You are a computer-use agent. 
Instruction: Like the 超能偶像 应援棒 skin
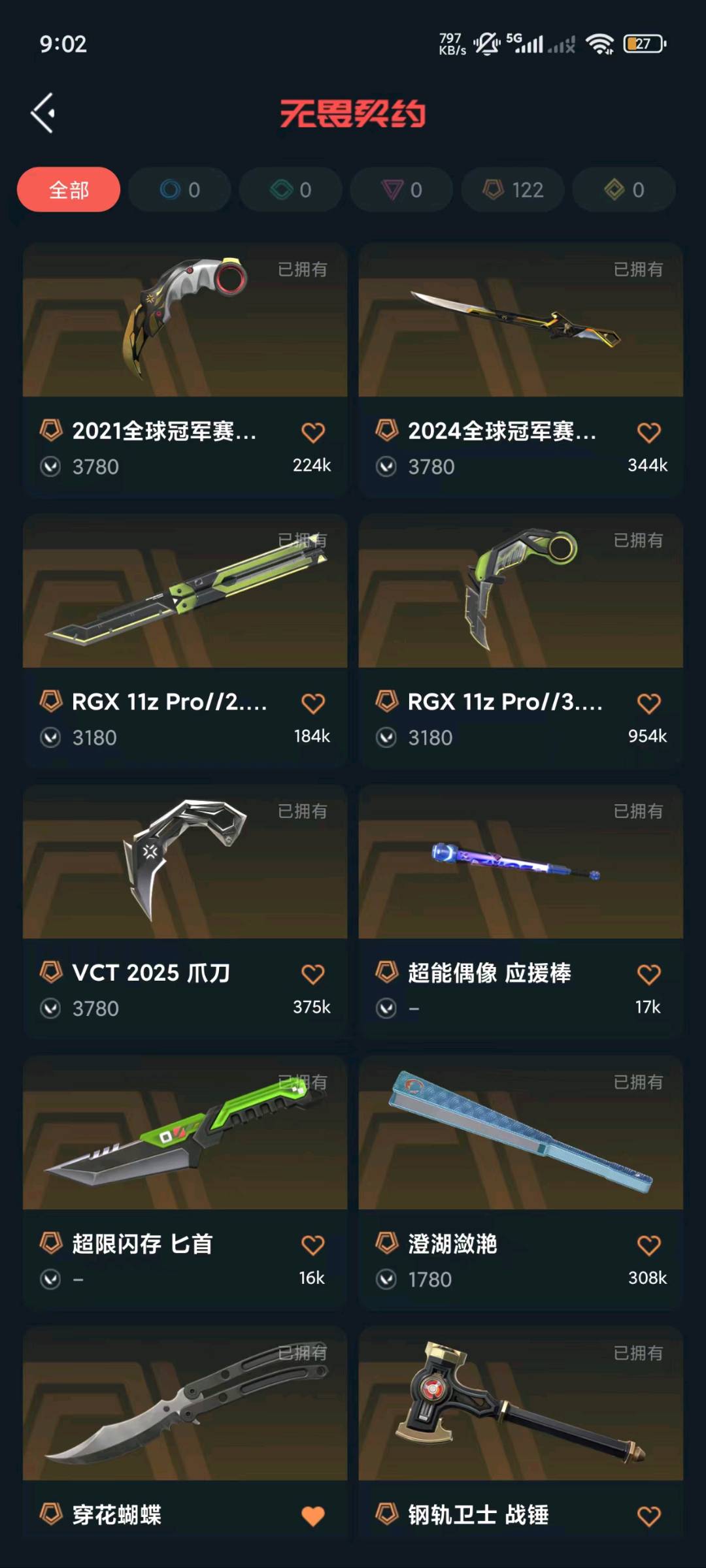[x=648, y=975]
